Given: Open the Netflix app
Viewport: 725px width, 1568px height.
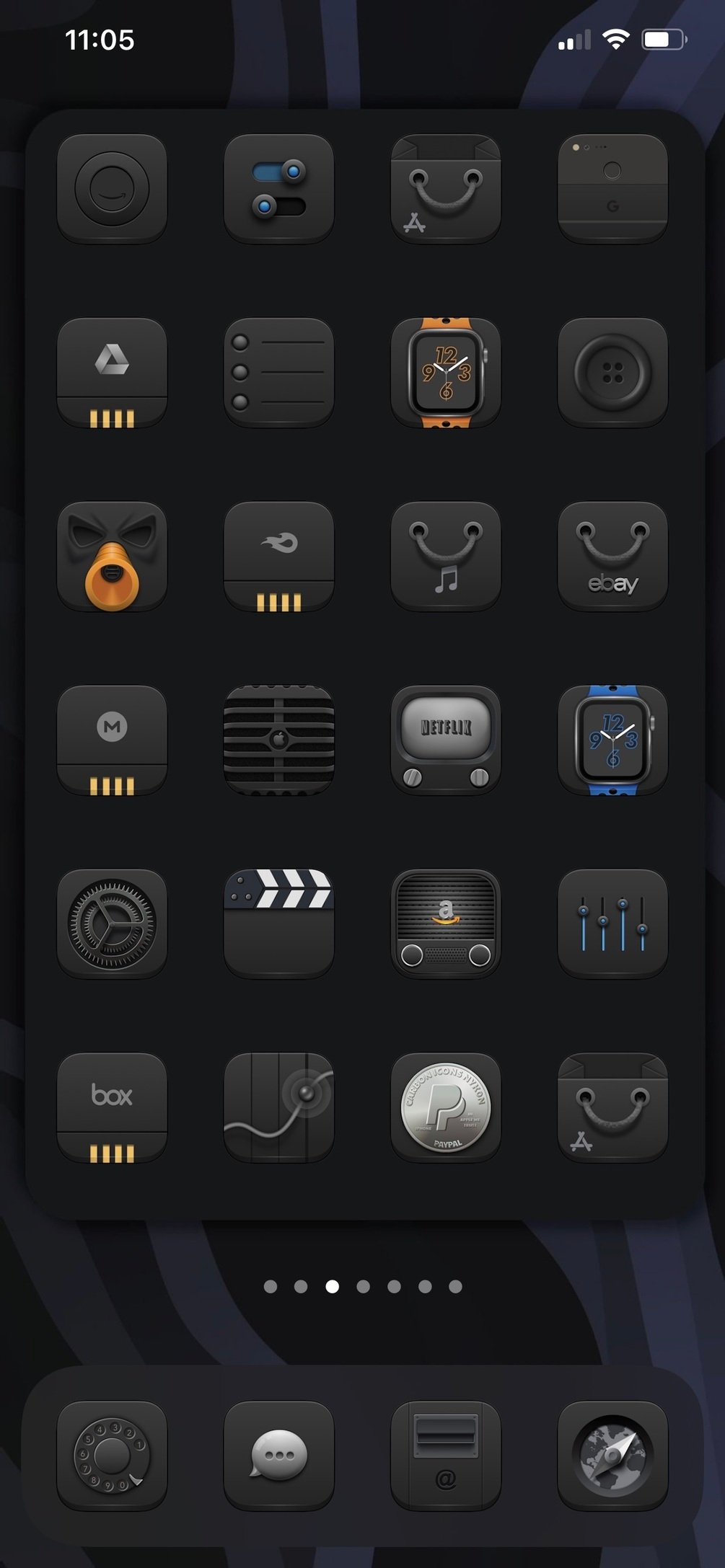Looking at the screenshot, I should click(446, 740).
